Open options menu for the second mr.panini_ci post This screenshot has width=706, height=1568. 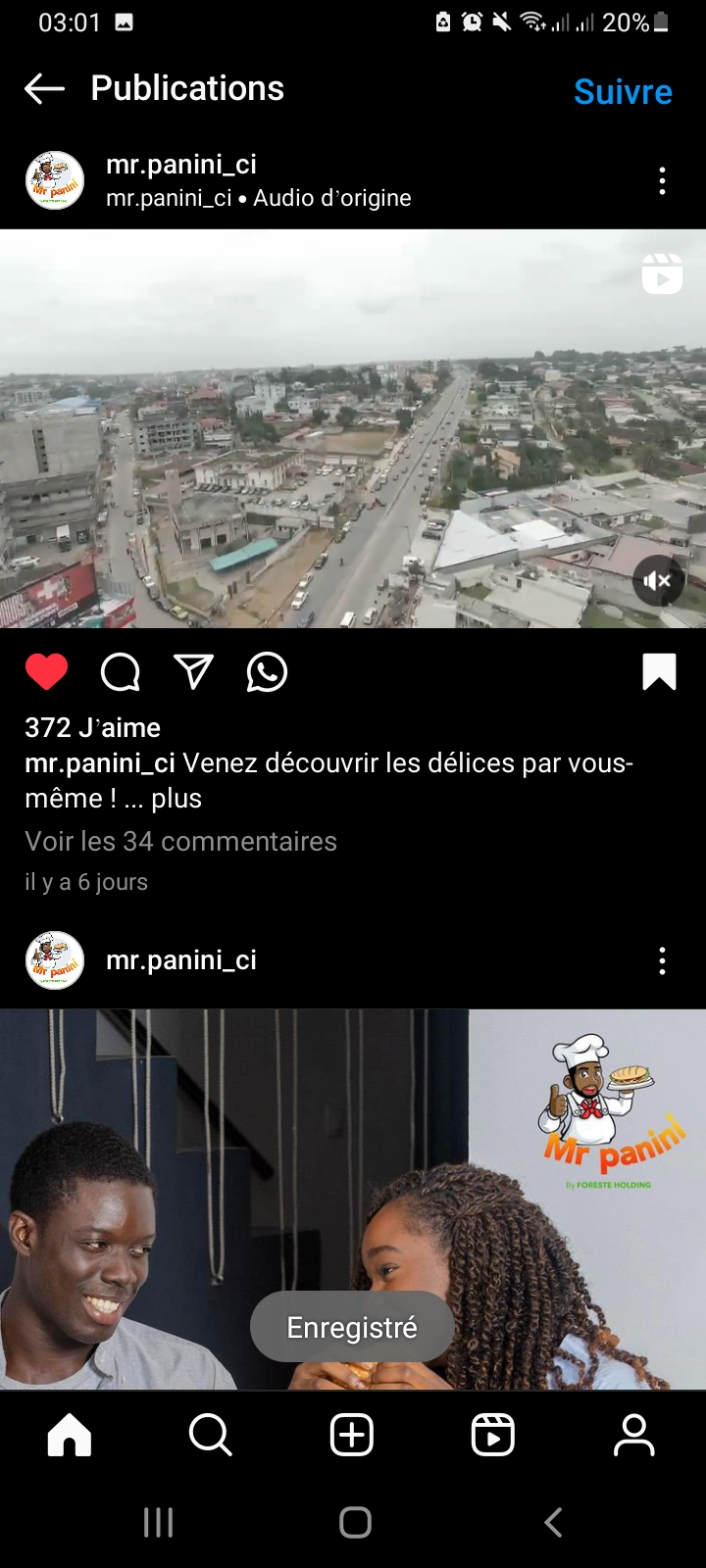click(x=663, y=960)
